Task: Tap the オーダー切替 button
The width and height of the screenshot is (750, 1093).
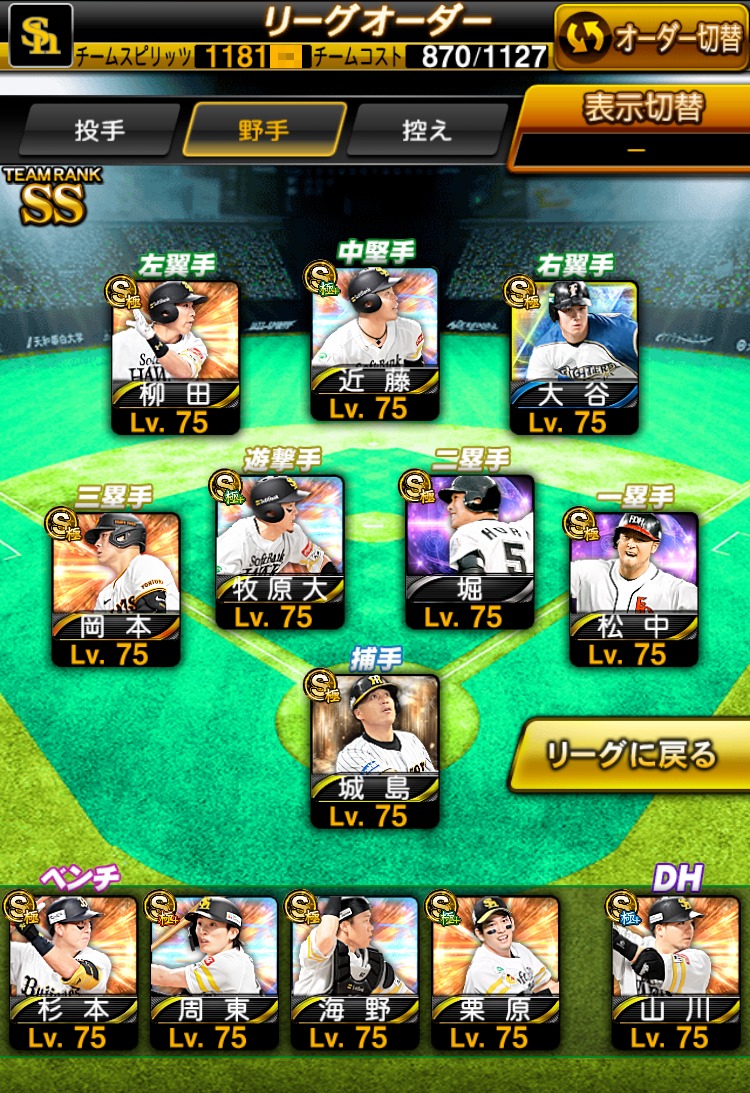Action: pyautogui.click(x=651, y=37)
